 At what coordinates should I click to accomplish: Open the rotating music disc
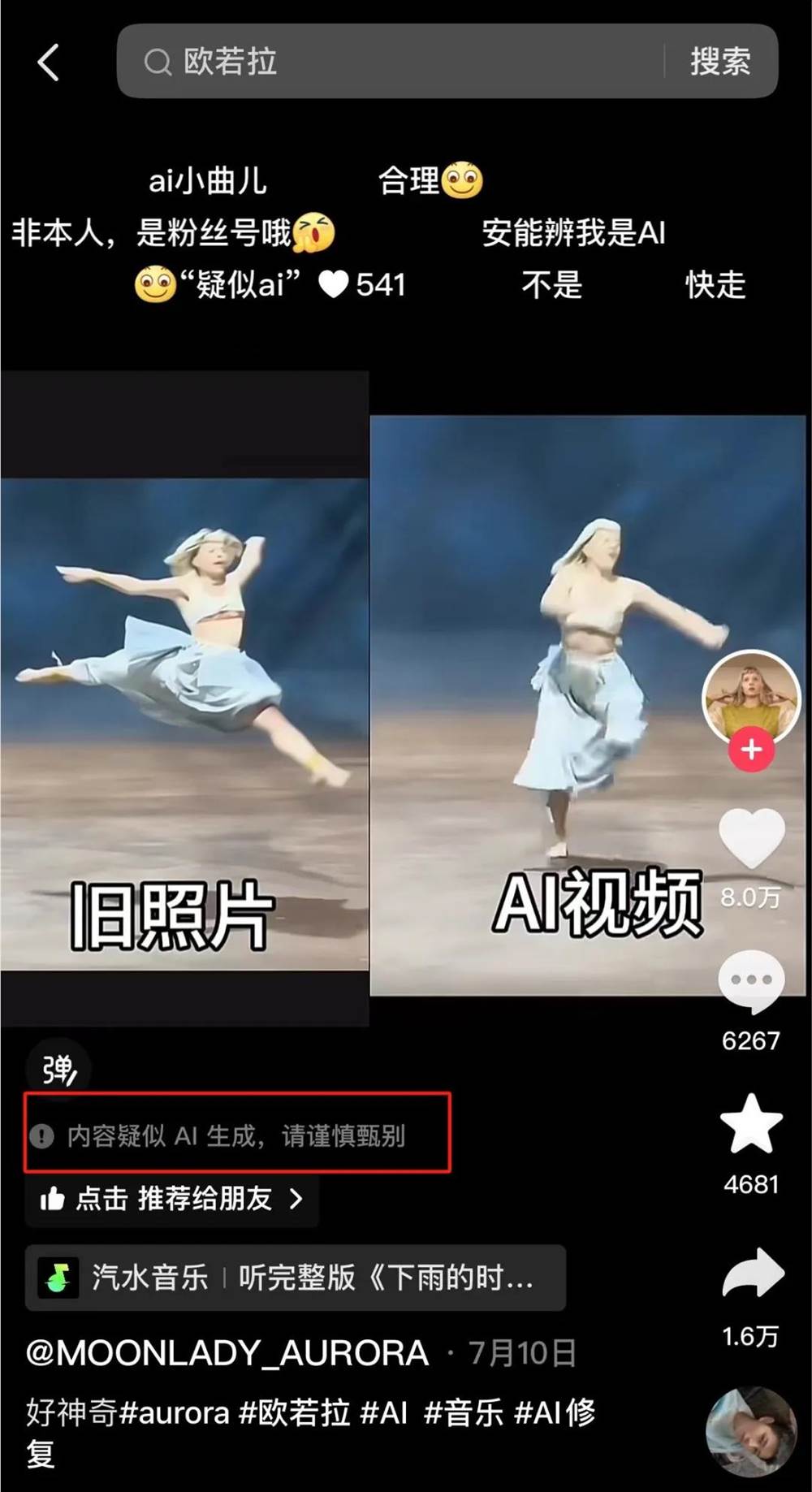[751, 1431]
